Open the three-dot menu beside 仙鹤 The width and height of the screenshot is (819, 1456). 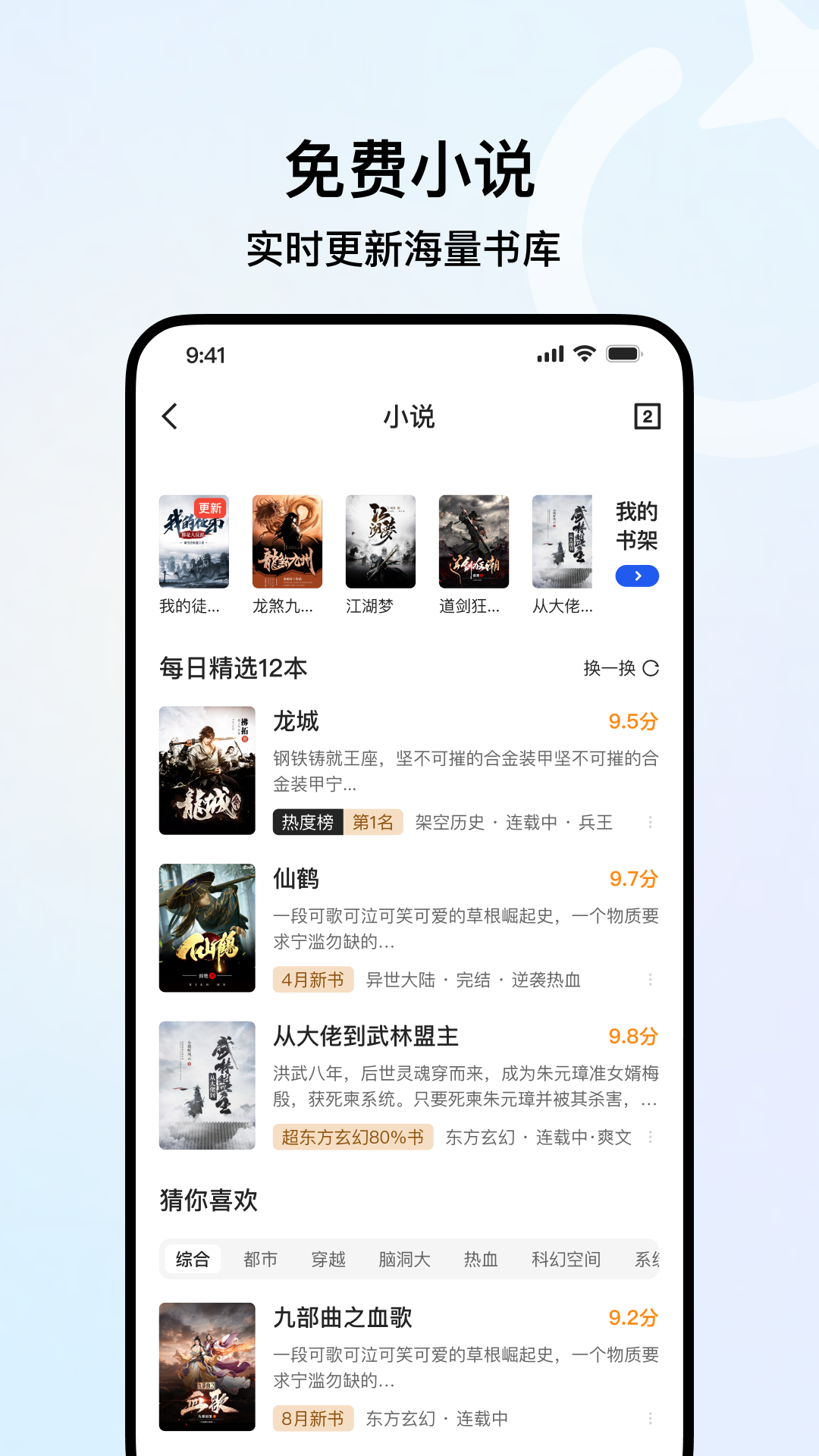pyautogui.click(x=650, y=979)
